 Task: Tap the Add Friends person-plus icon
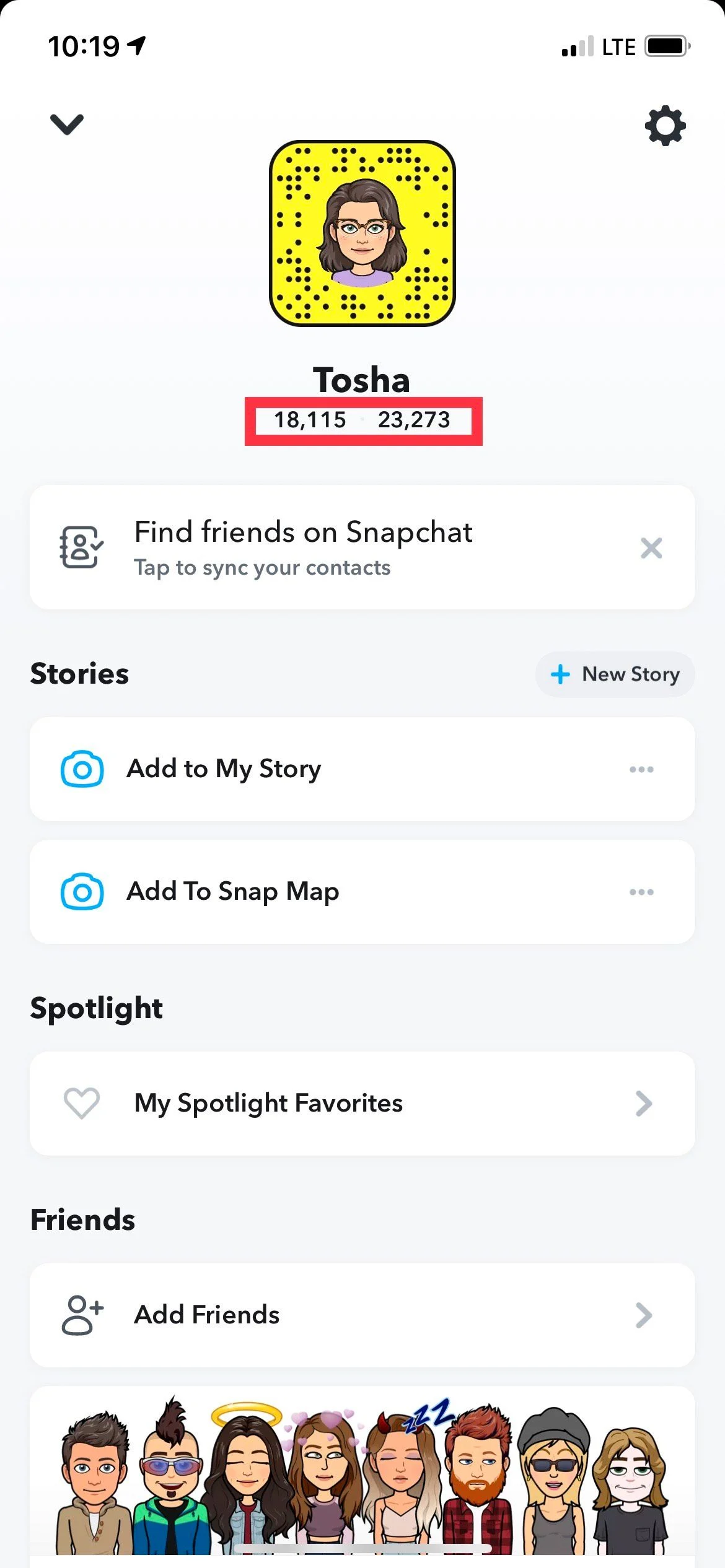click(81, 1315)
